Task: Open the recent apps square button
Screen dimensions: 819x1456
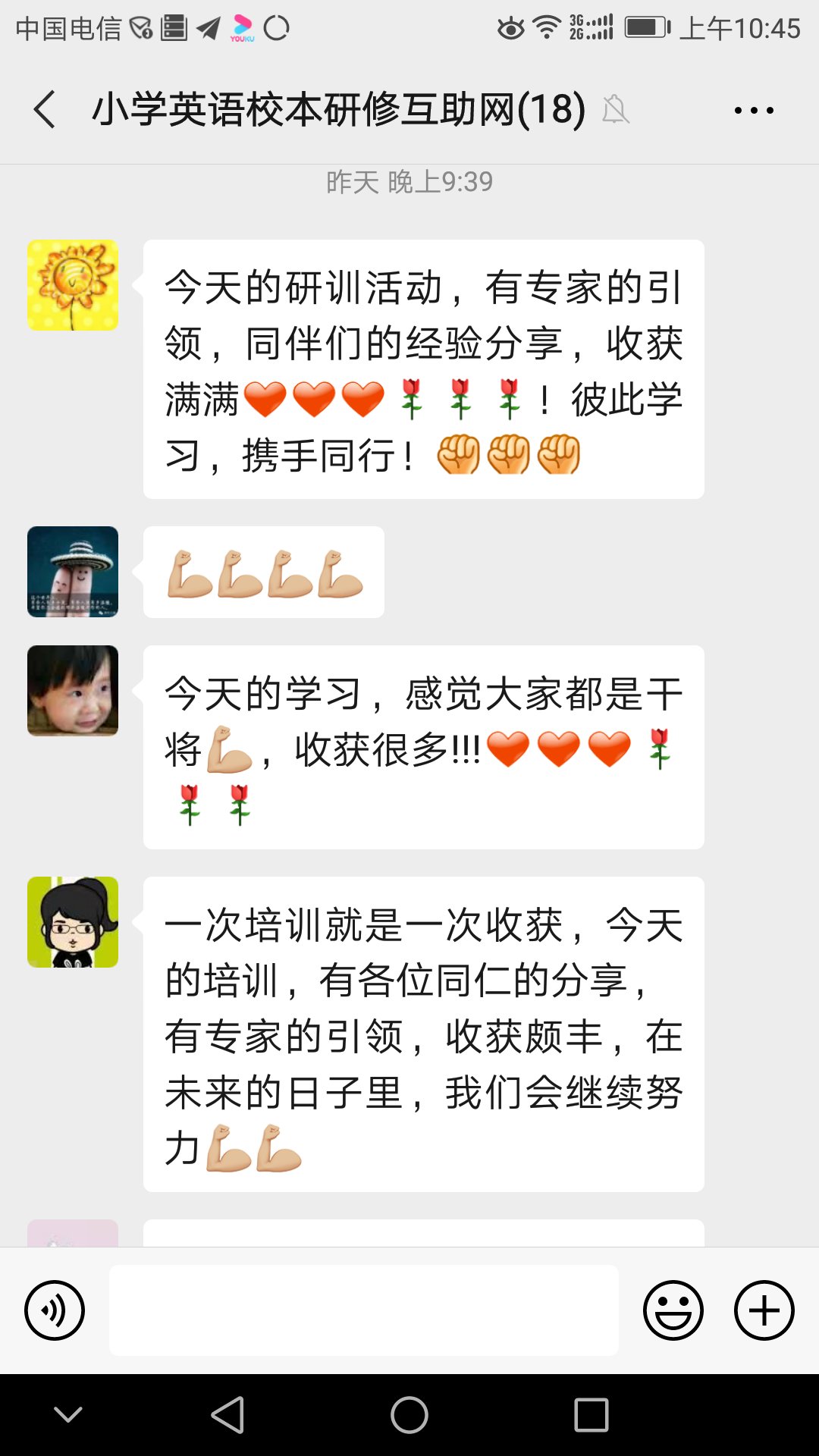Action: (x=591, y=1415)
